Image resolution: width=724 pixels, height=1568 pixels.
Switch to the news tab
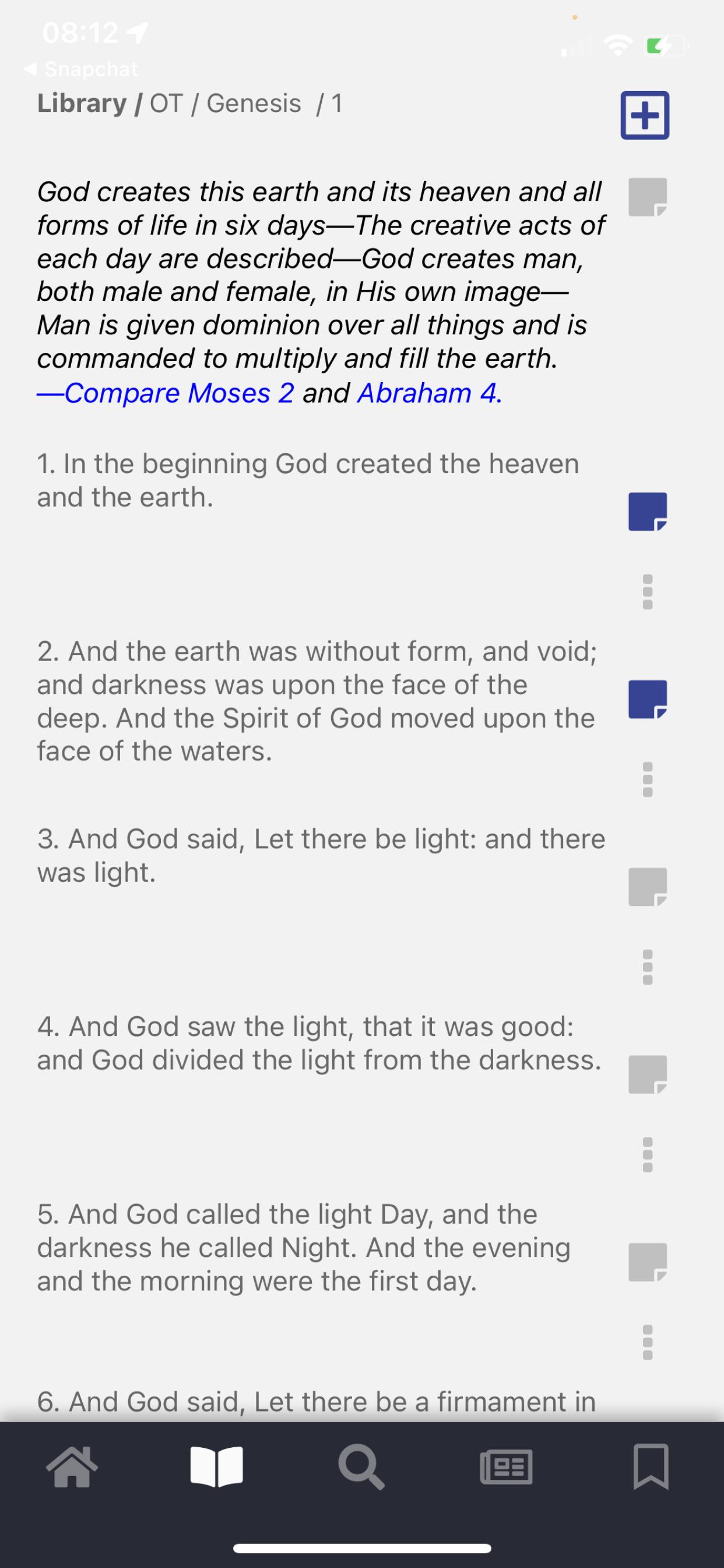click(x=506, y=1467)
